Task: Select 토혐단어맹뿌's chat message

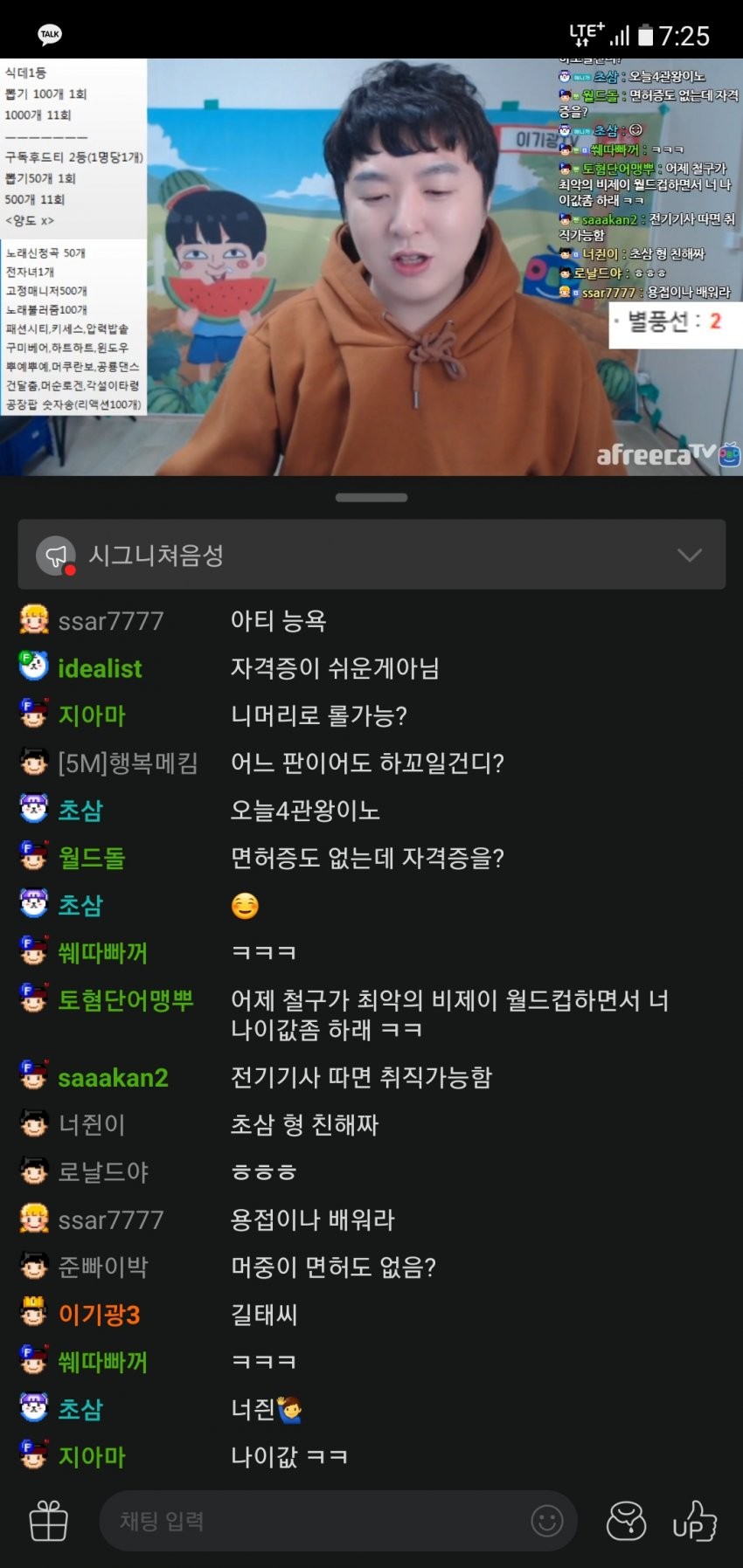Action: 449,1014
